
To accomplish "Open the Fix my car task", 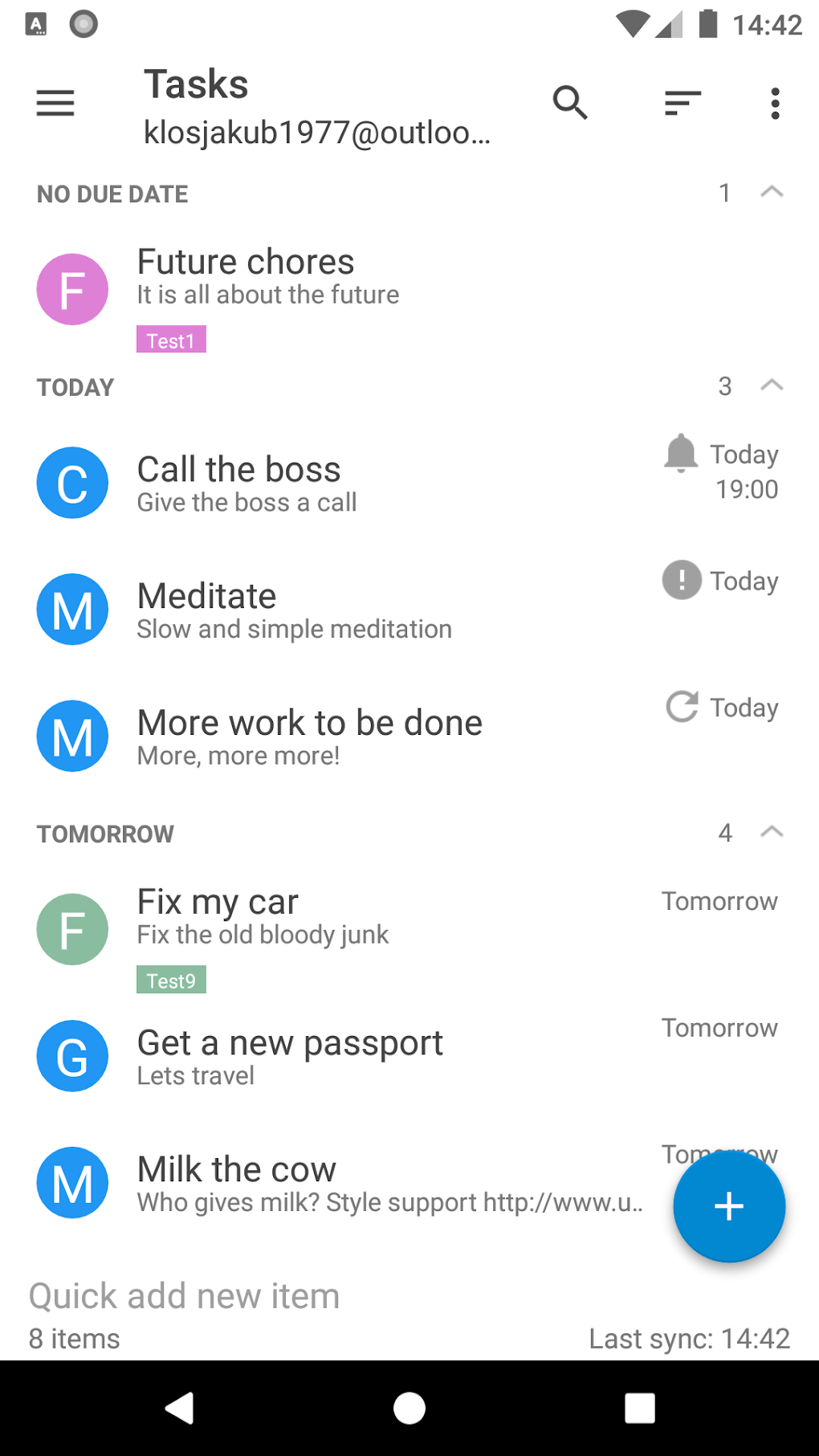I will [321, 917].
